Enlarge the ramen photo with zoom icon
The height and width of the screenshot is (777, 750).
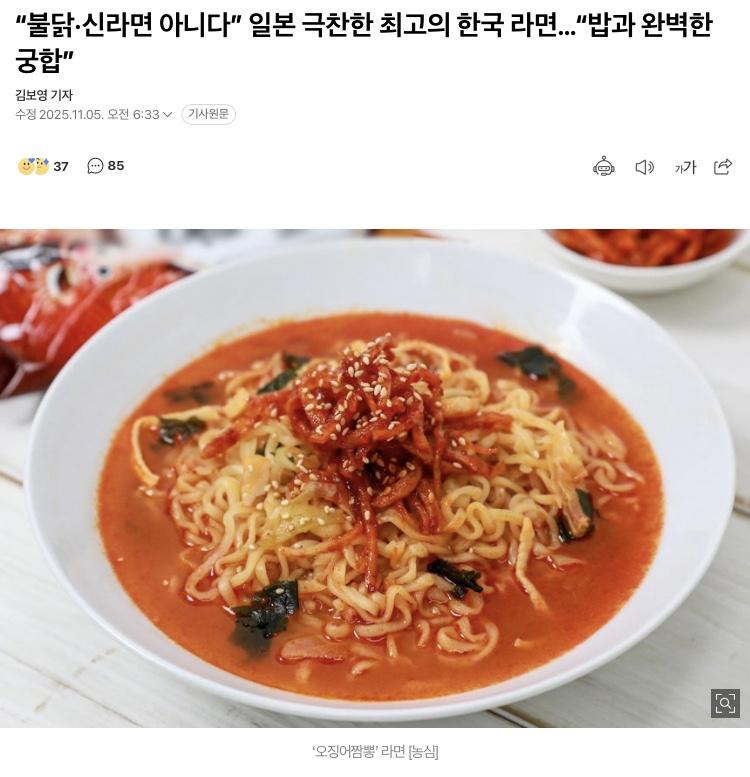tap(725, 703)
